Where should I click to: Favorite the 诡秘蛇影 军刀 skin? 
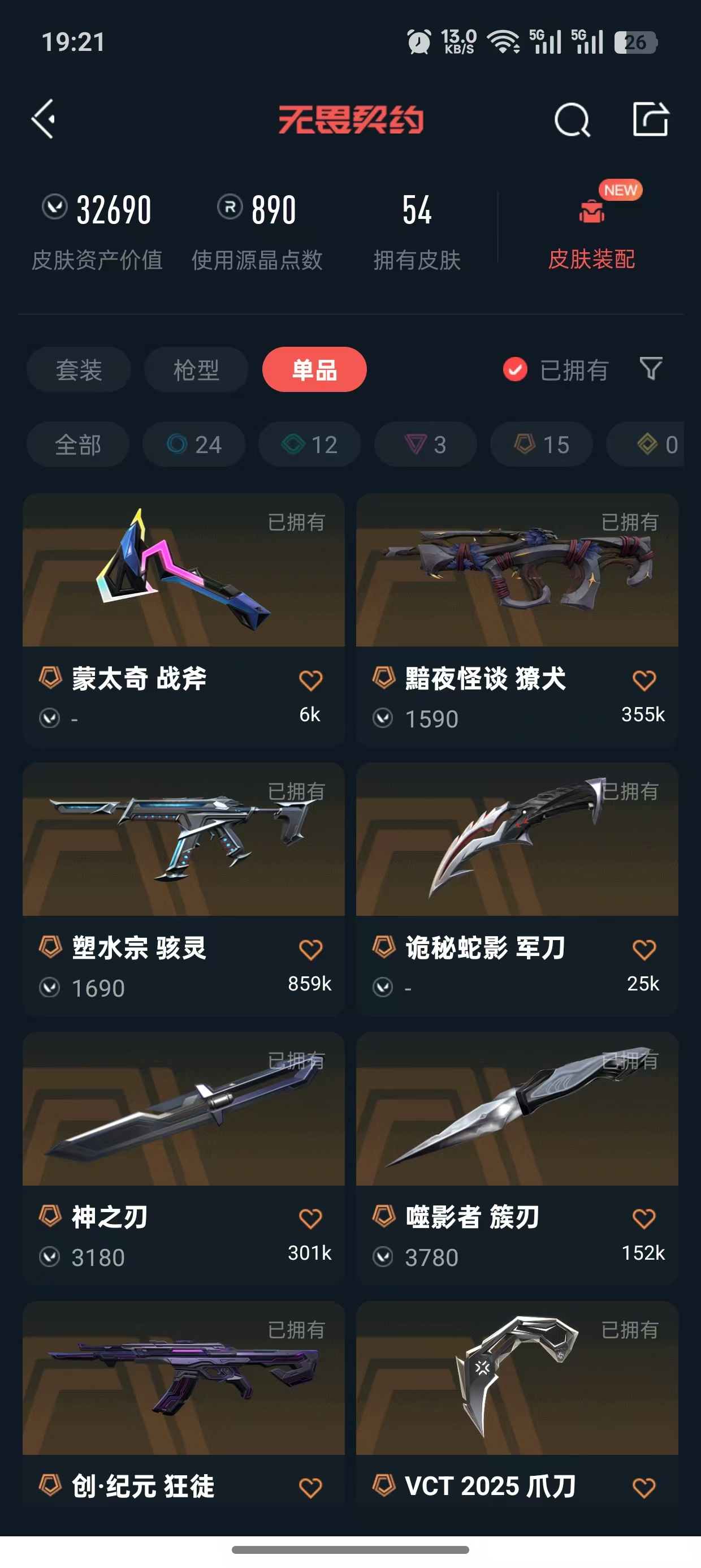644,950
